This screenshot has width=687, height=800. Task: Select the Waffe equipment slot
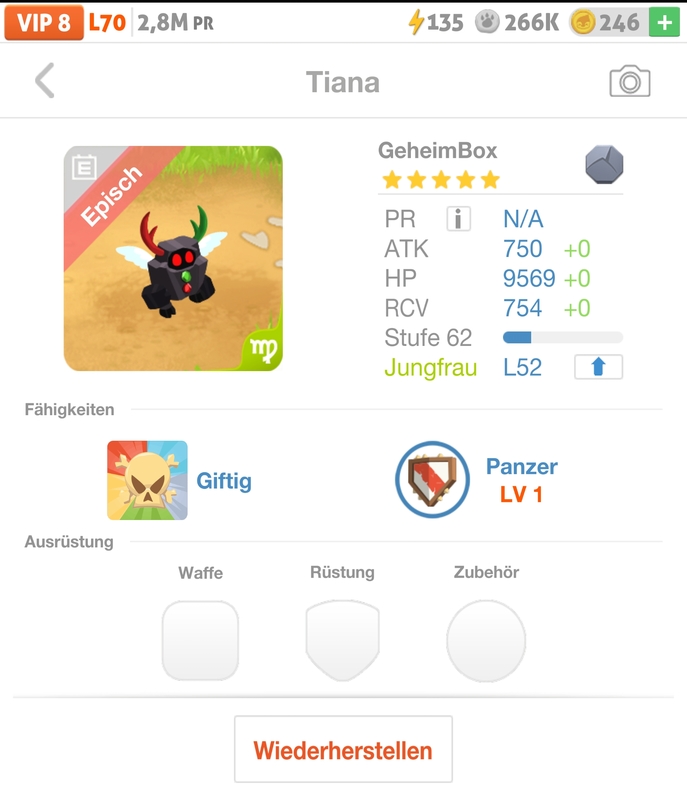tap(200, 640)
